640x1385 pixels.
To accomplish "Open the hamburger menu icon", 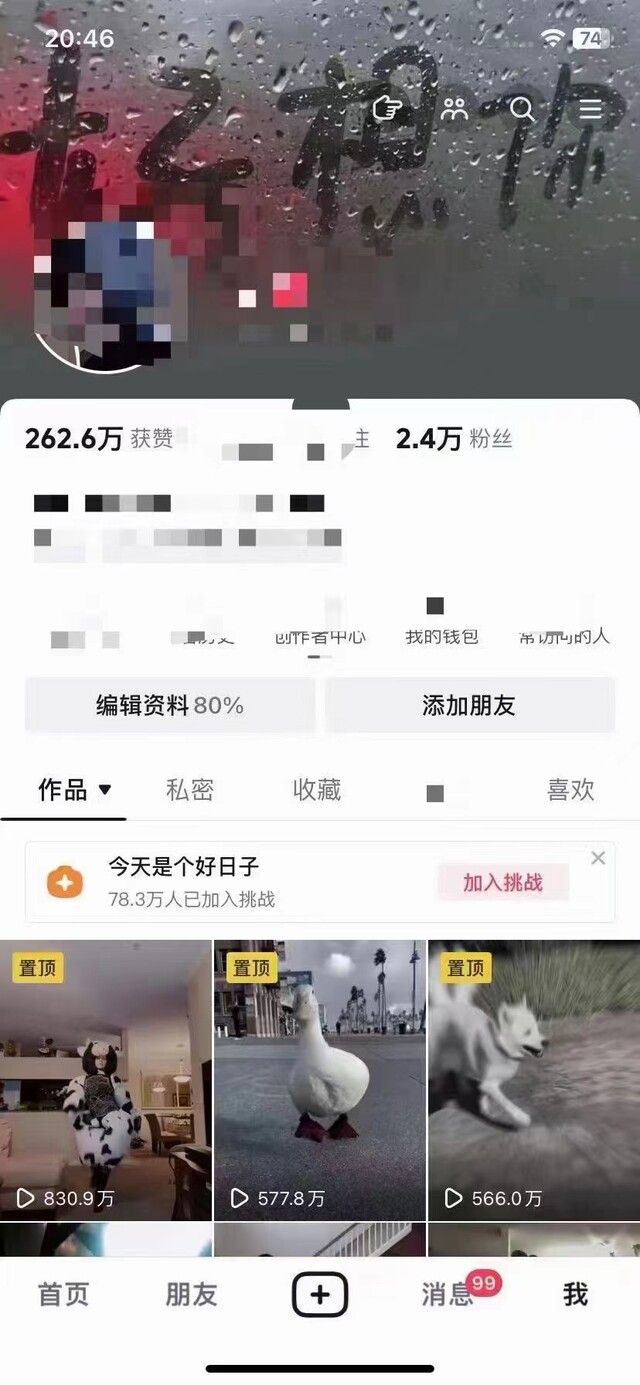I will pos(591,109).
